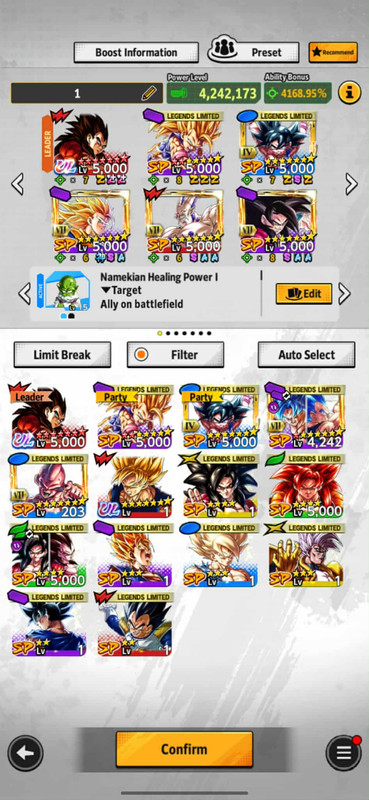Open Boost Information
This screenshot has height=800, width=369.
click(136, 53)
